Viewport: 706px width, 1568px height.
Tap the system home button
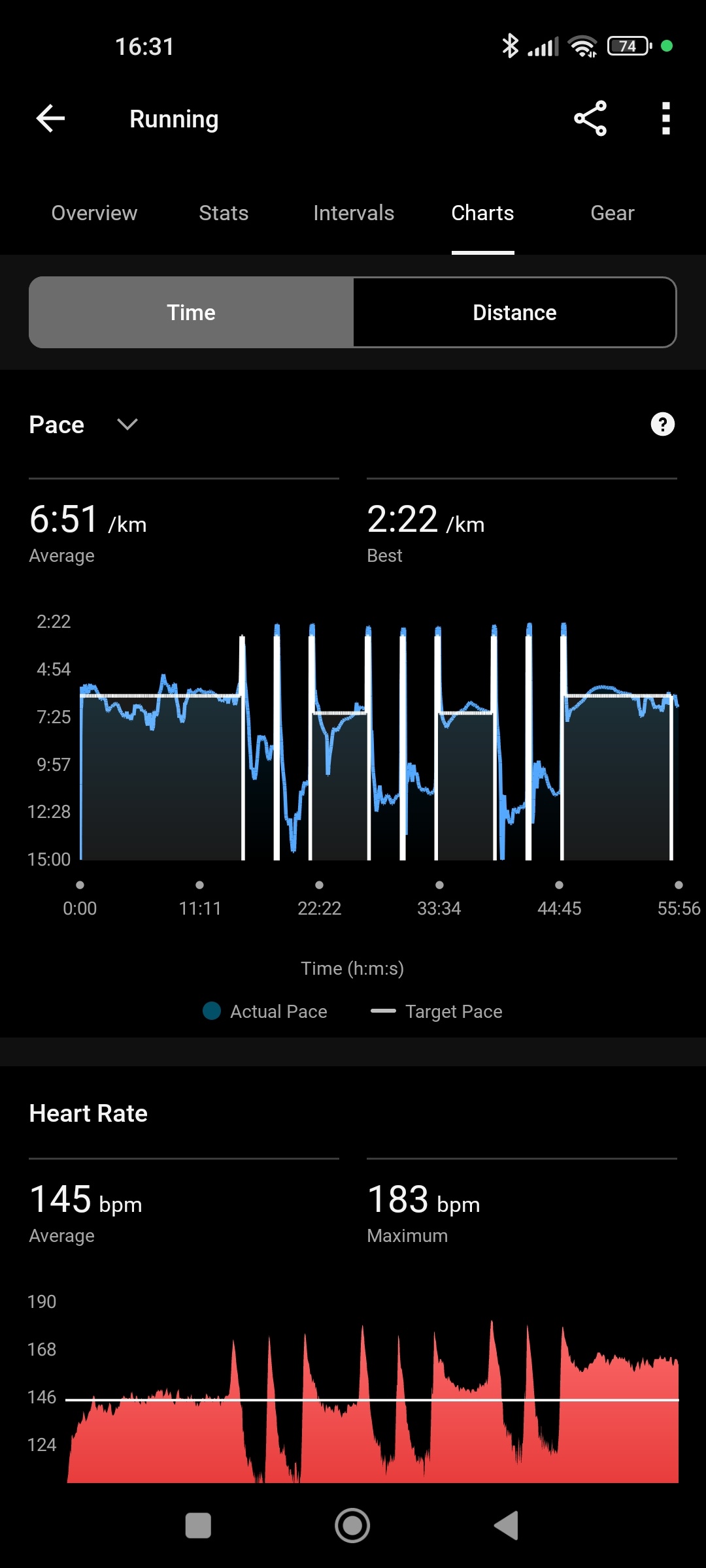[x=352, y=1526]
